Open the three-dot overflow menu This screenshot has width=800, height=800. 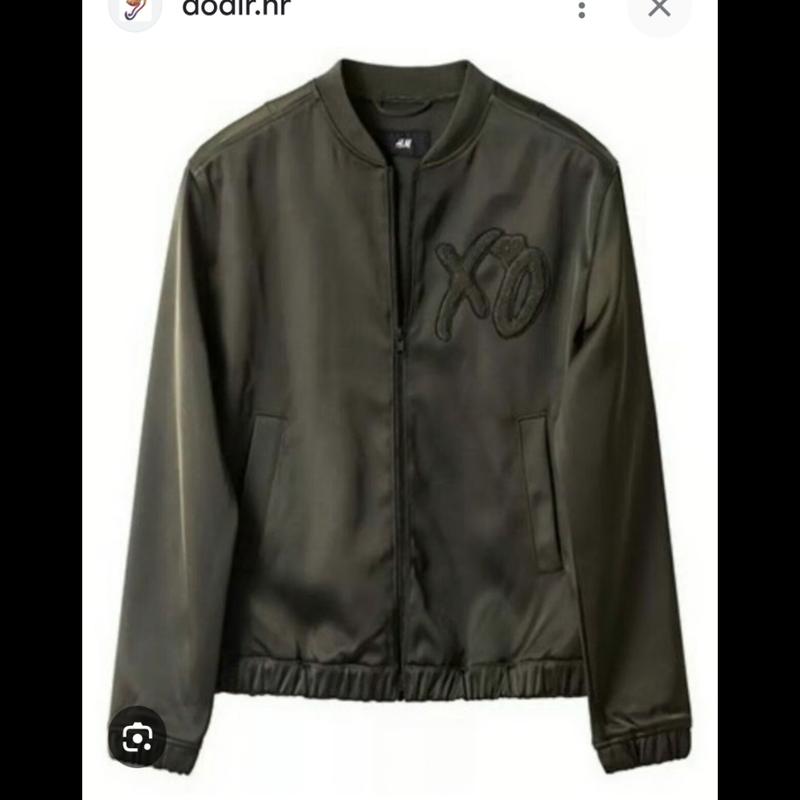click(x=581, y=10)
